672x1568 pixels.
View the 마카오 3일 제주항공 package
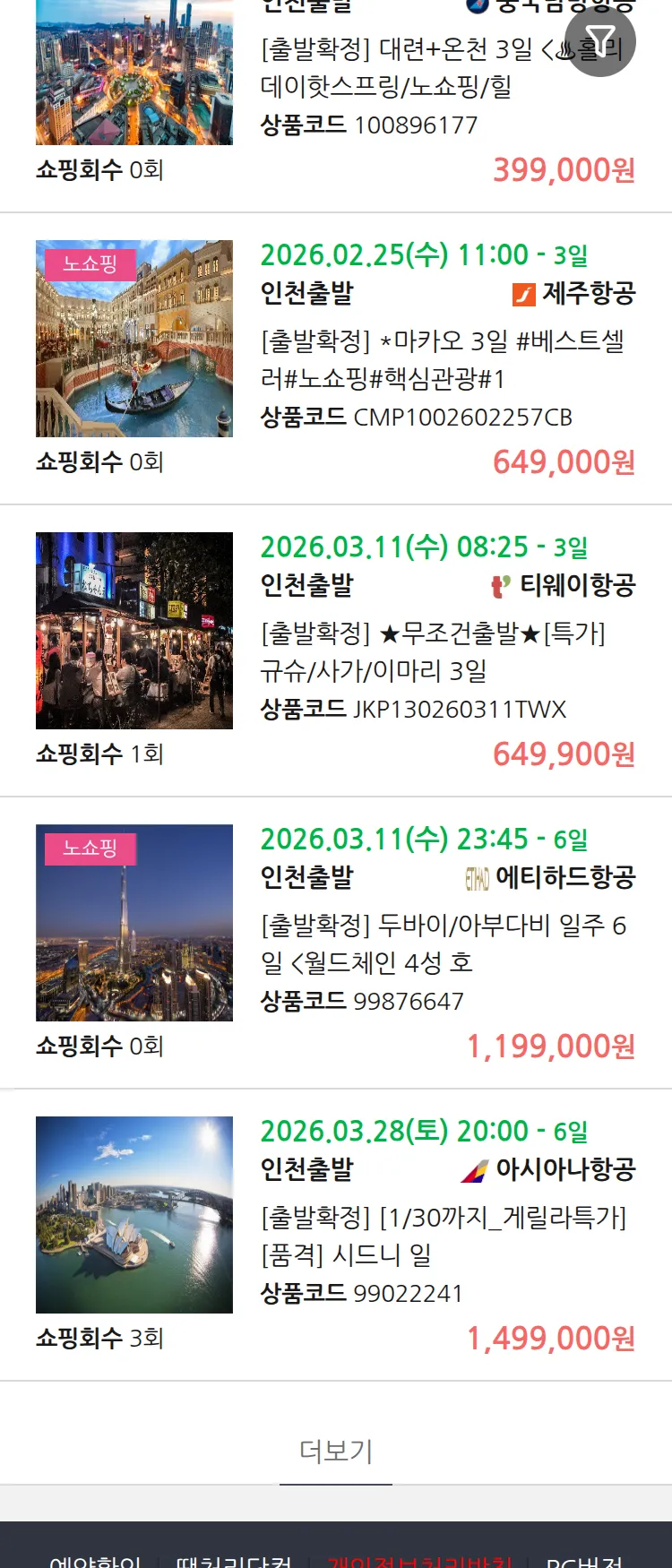click(x=443, y=359)
